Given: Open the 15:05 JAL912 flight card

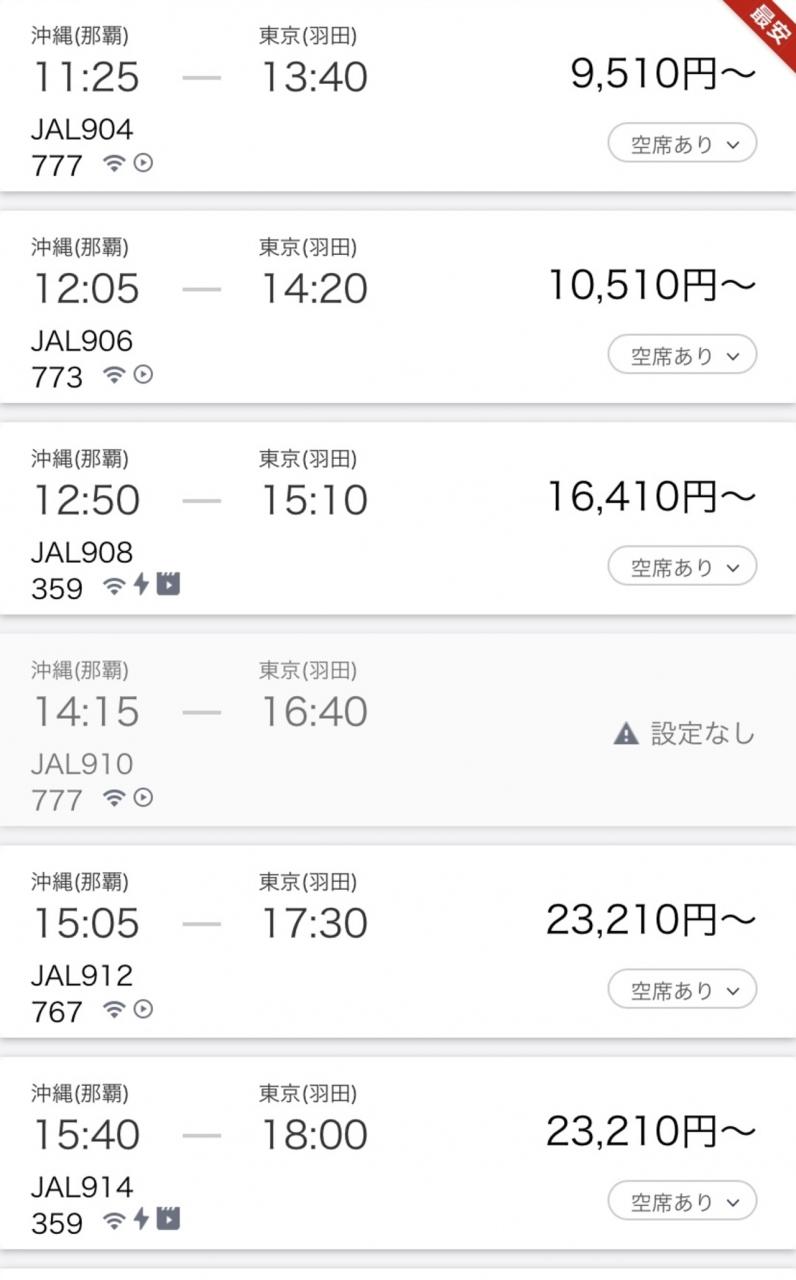Looking at the screenshot, I should coord(398,941).
